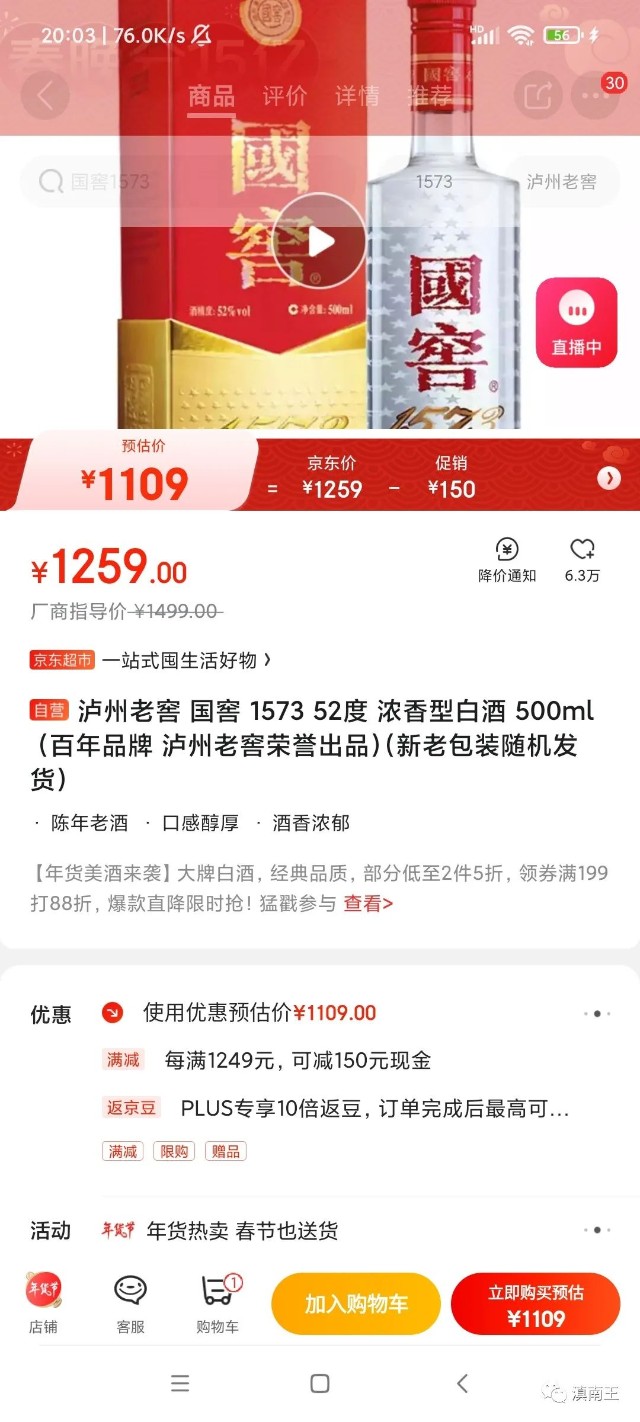Viewport: 640px width, 1422px height.
Task: Switch to the 推荐 tab
Action: point(429,96)
